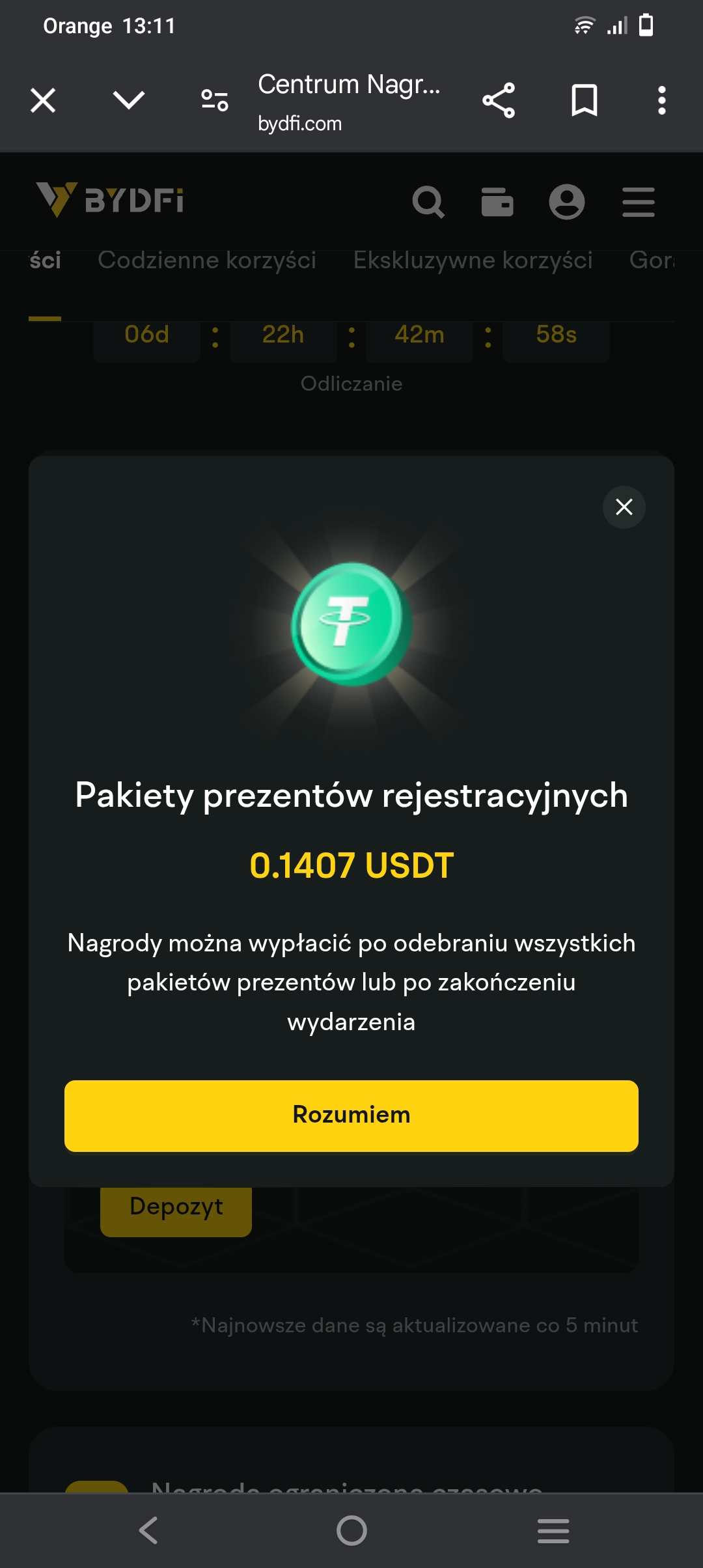Share this BYDFi page
Image resolution: width=703 pixels, height=1568 pixels.
[x=499, y=100]
